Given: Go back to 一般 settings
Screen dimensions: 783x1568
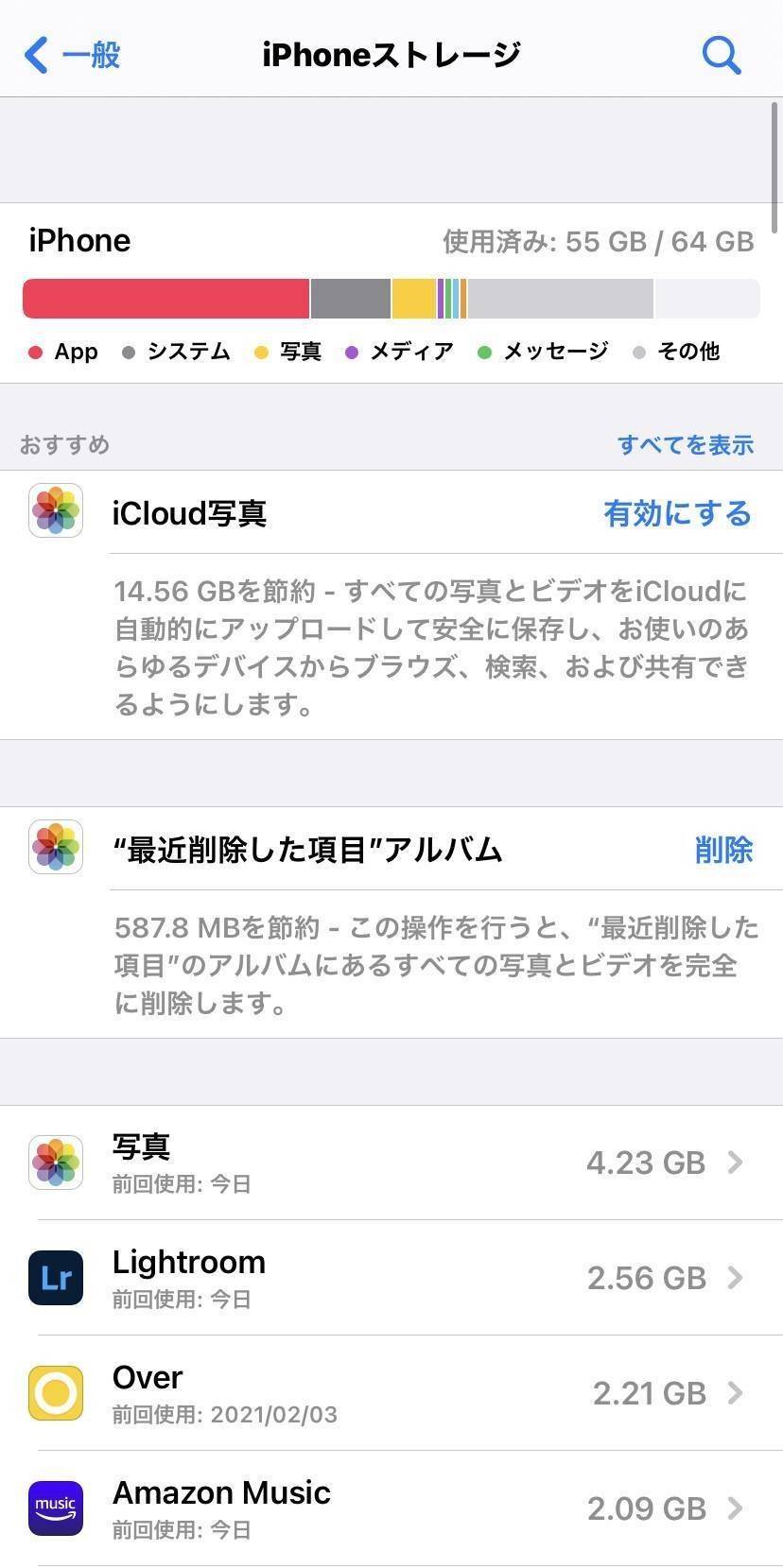Looking at the screenshot, I should click(73, 55).
